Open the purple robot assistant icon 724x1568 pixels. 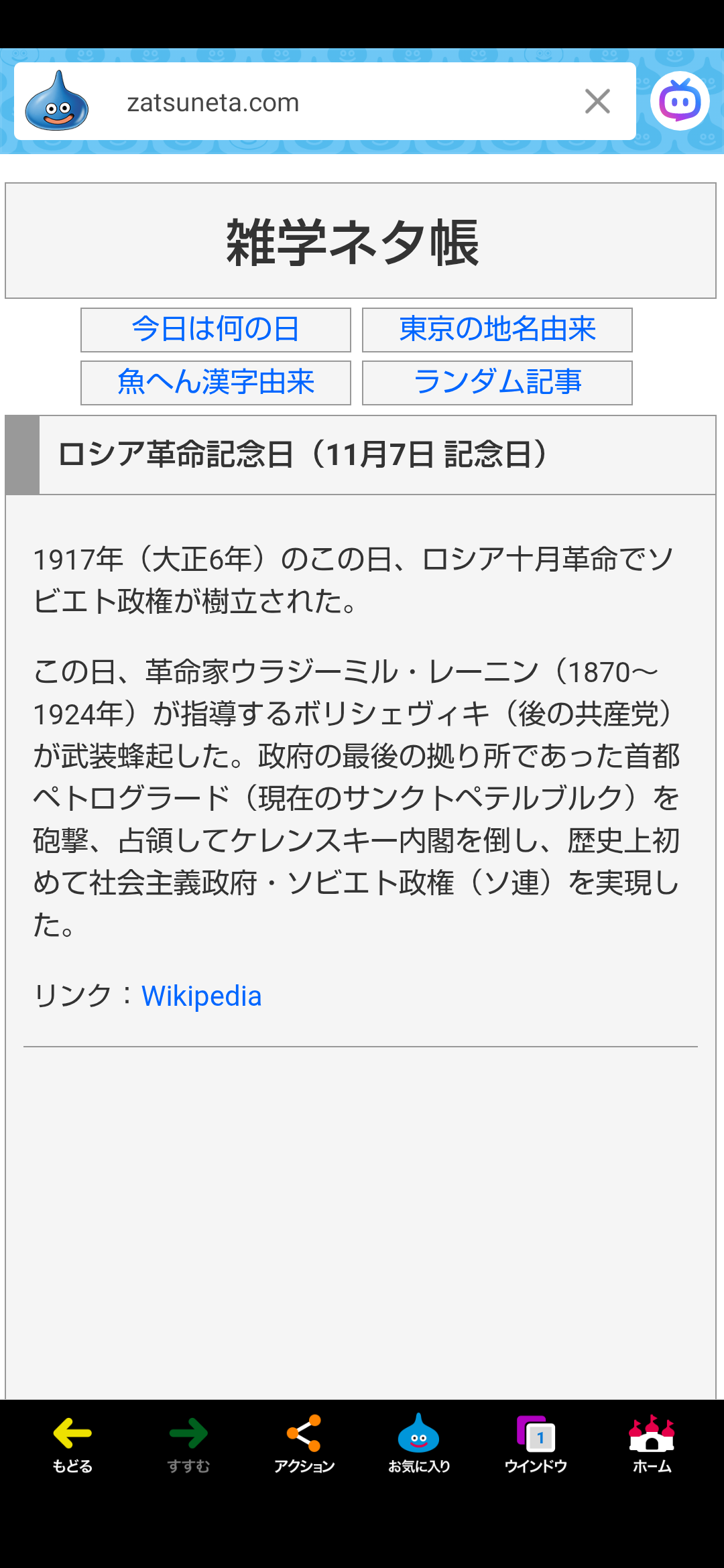pyautogui.click(x=680, y=101)
